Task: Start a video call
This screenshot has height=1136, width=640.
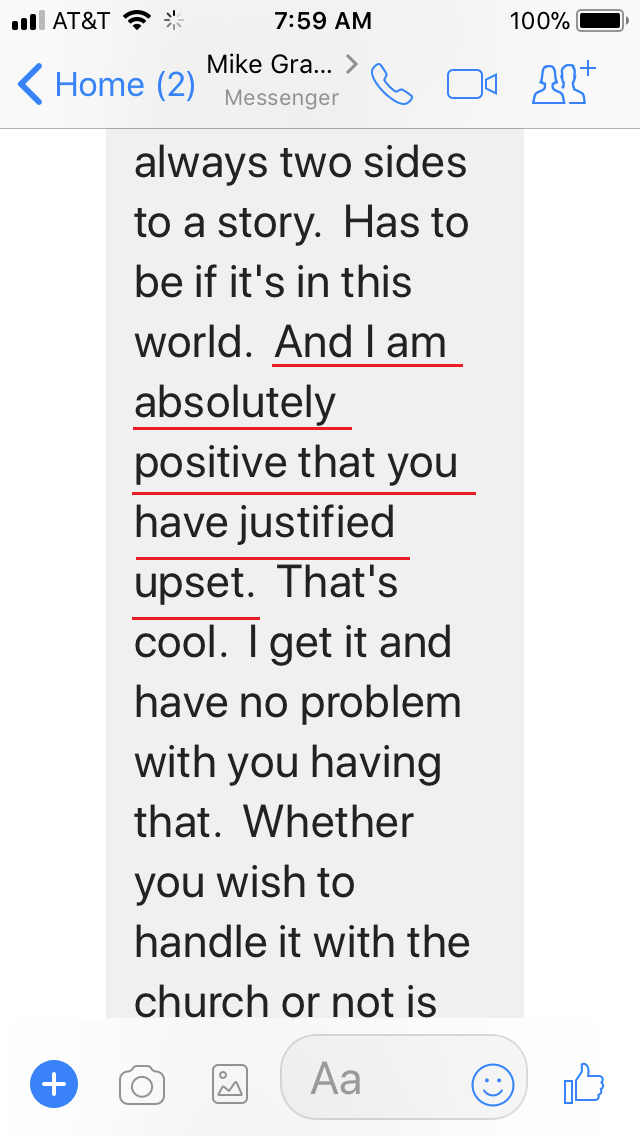Action: tap(472, 85)
